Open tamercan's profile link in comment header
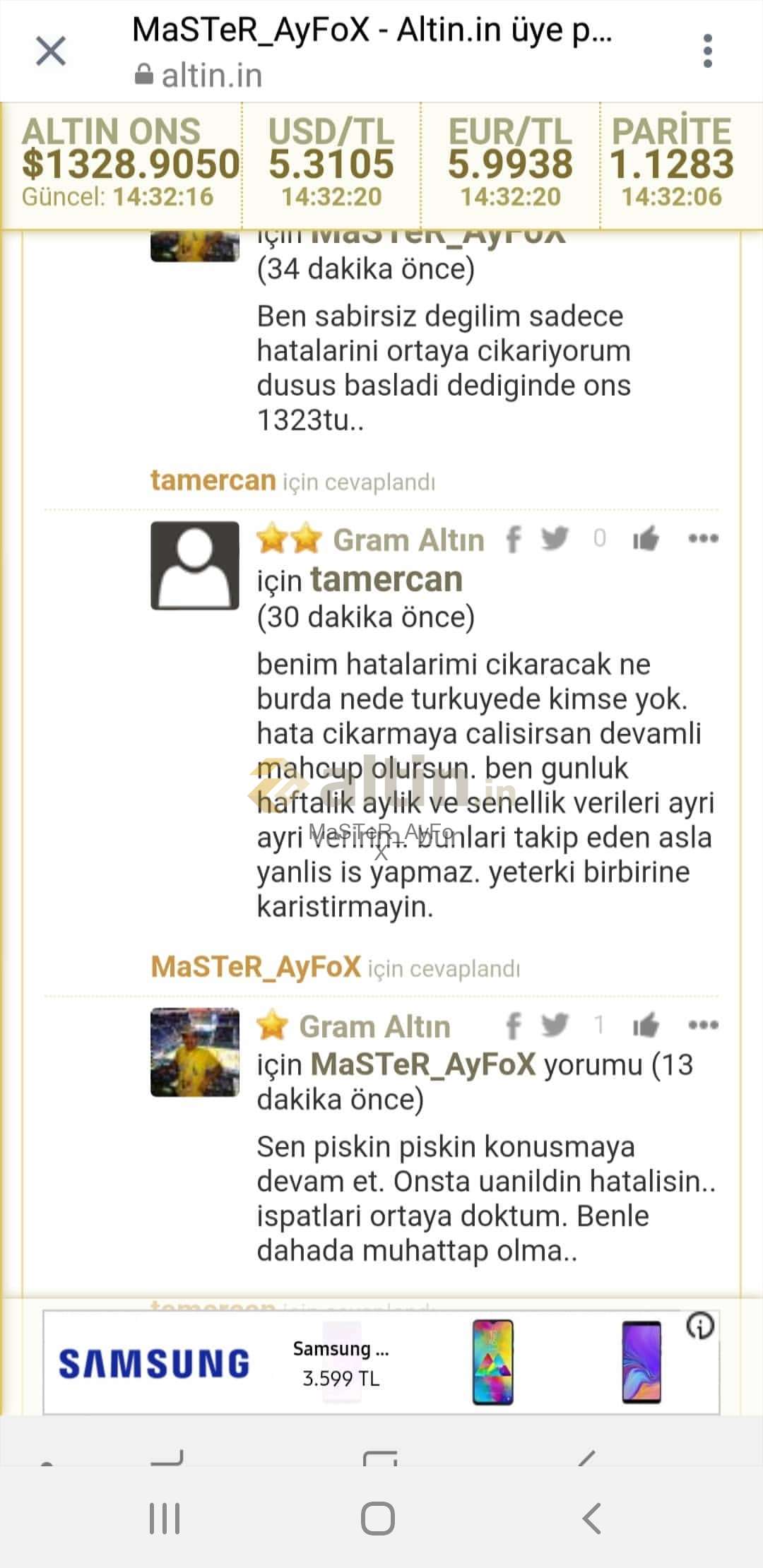Image resolution: width=763 pixels, height=1568 pixels. tap(386, 580)
